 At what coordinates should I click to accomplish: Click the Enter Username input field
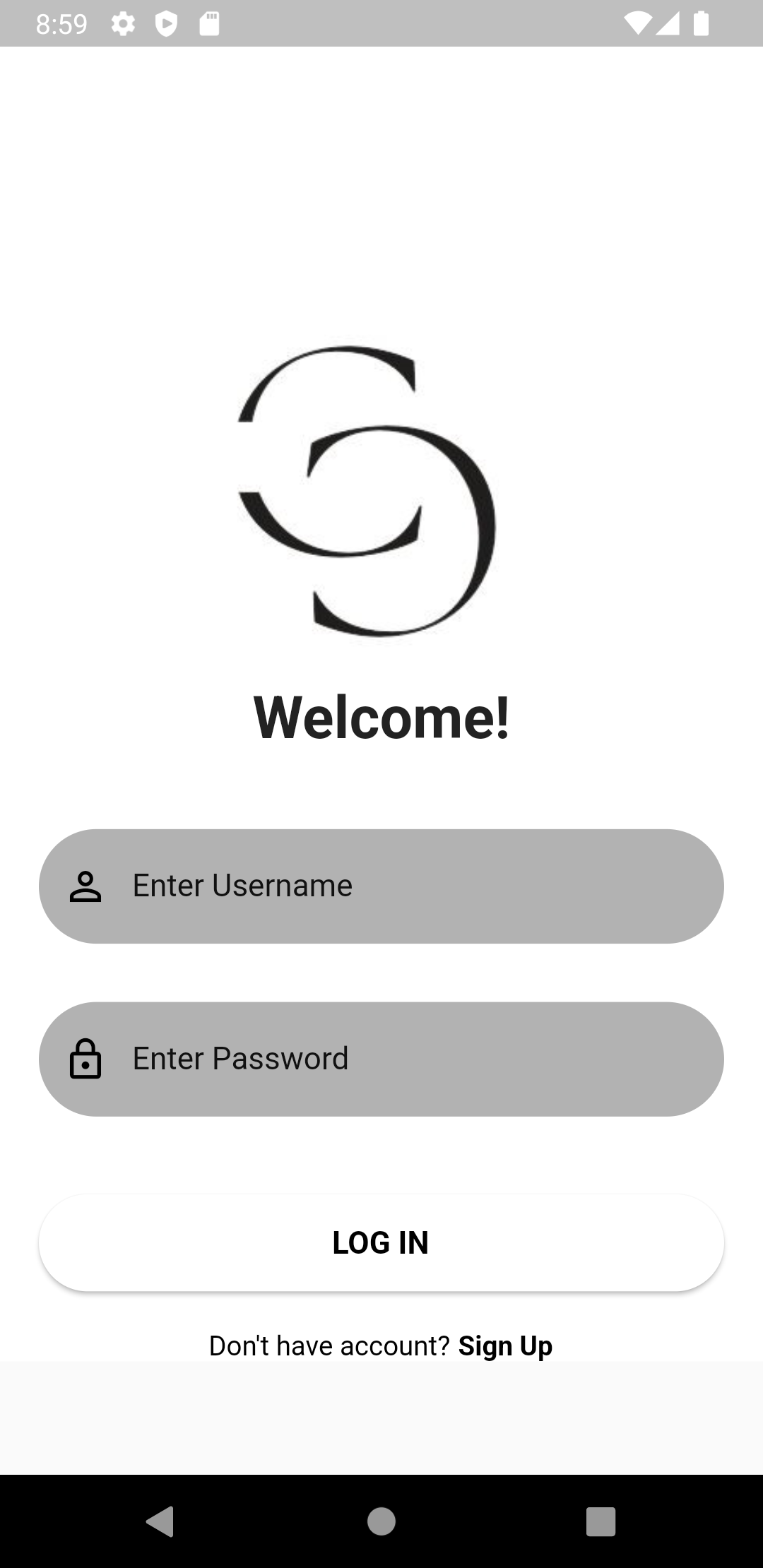click(381, 886)
